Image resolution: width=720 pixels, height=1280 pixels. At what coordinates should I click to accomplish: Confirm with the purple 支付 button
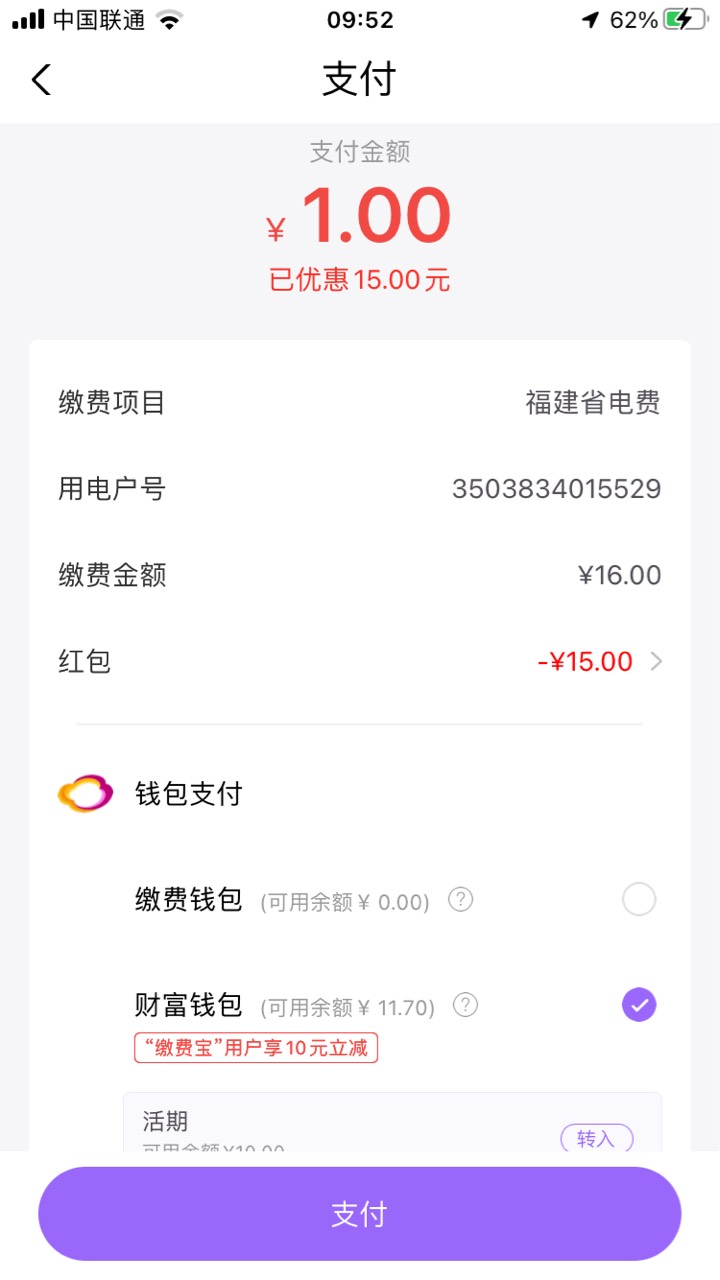click(x=360, y=1214)
